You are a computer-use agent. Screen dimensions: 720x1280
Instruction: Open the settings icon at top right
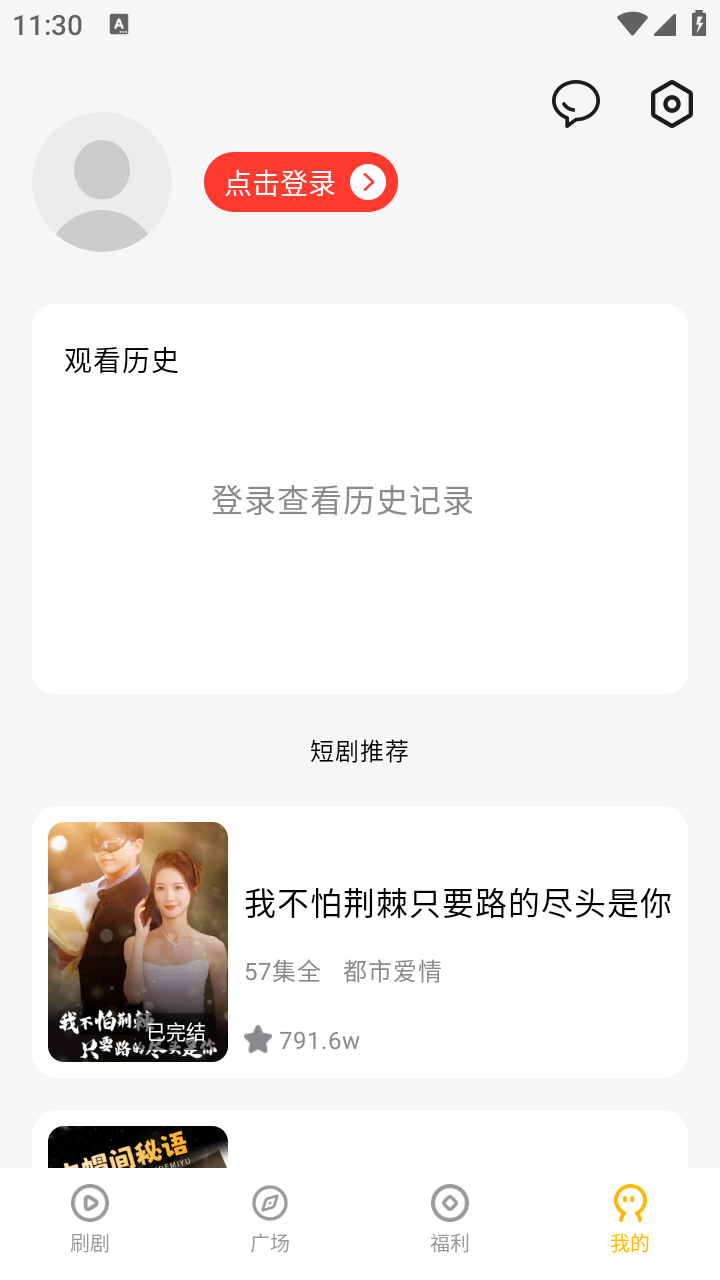tap(671, 103)
